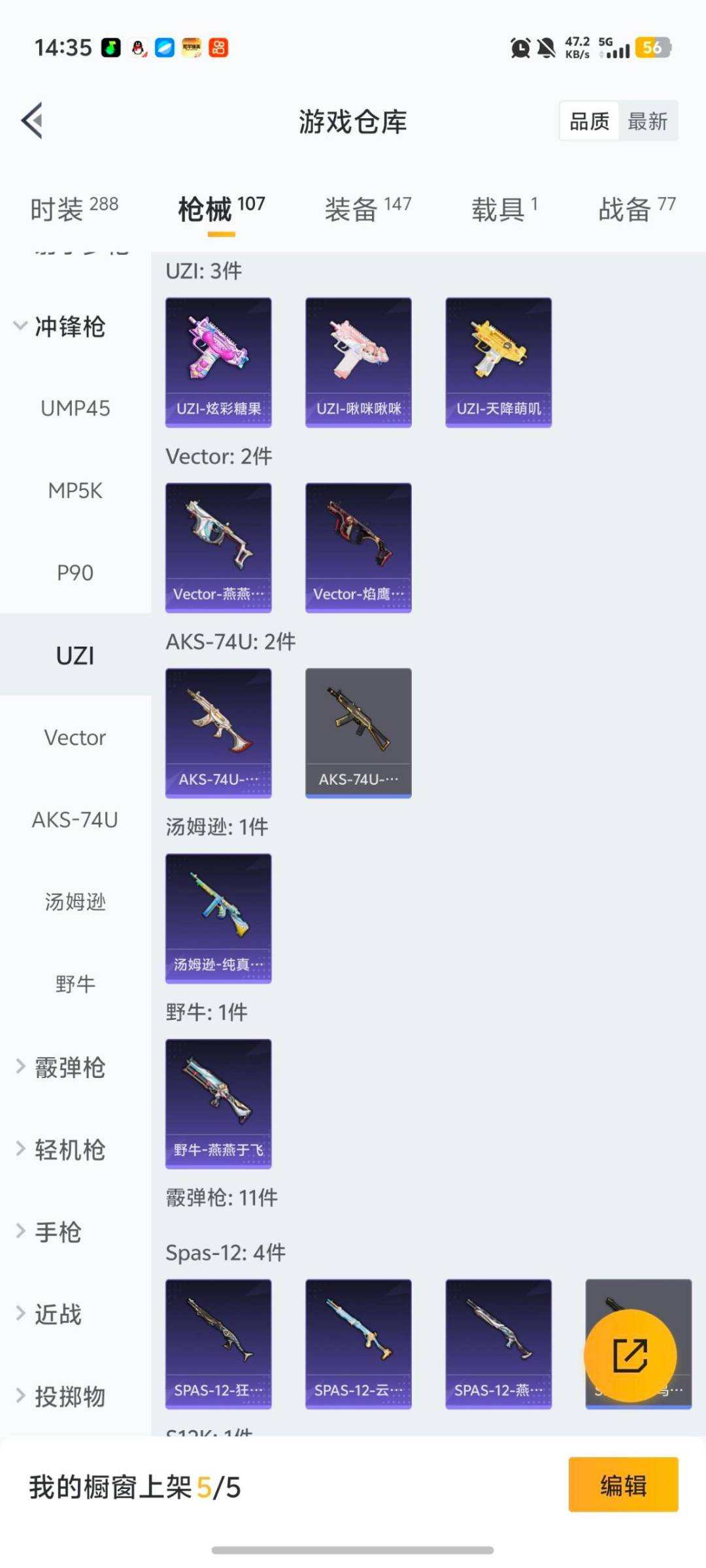This screenshot has width=706, height=1568.
Task: Tap 编辑 to edit my showcase
Action: pos(623,1484)
